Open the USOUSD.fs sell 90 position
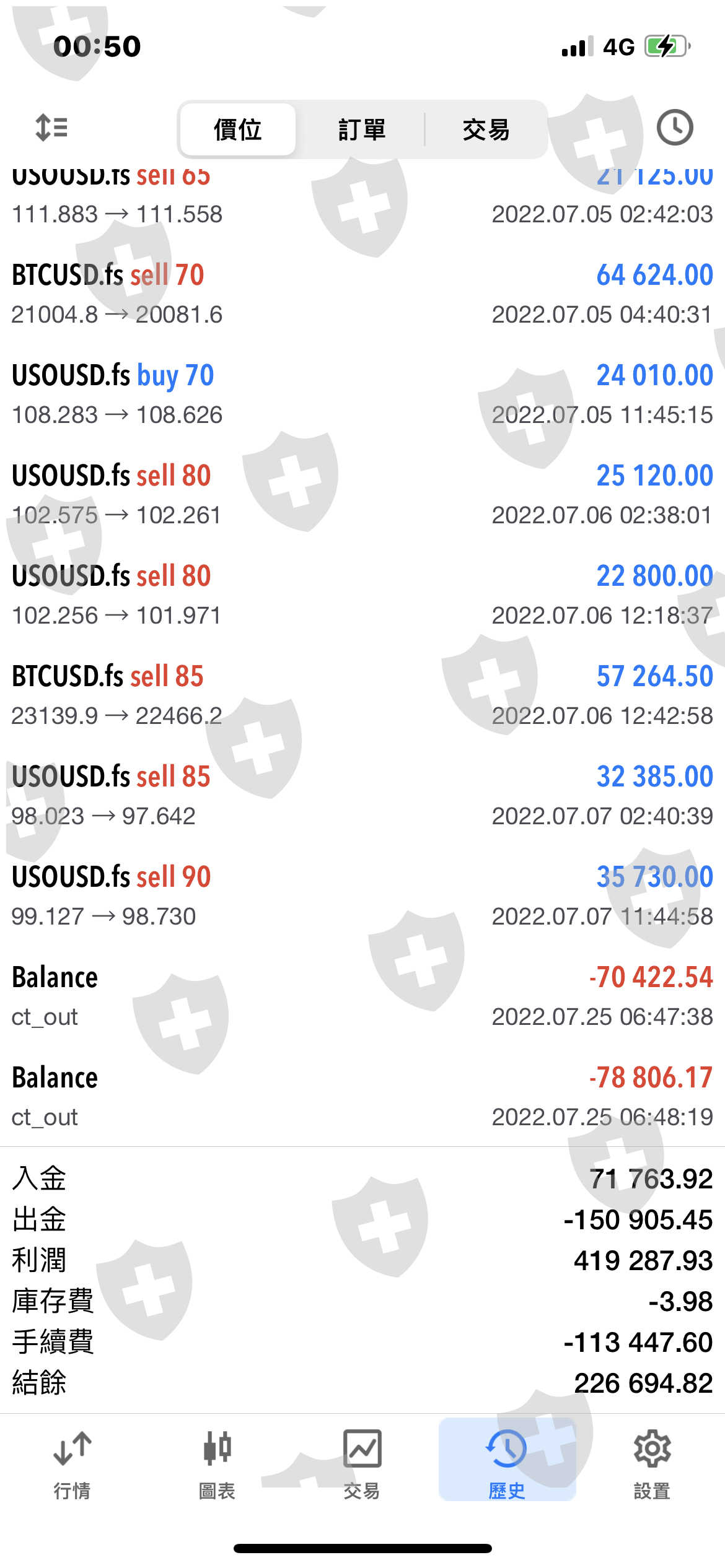The image size is (725, 1568). pyautogui.click(x=362, y=896)
